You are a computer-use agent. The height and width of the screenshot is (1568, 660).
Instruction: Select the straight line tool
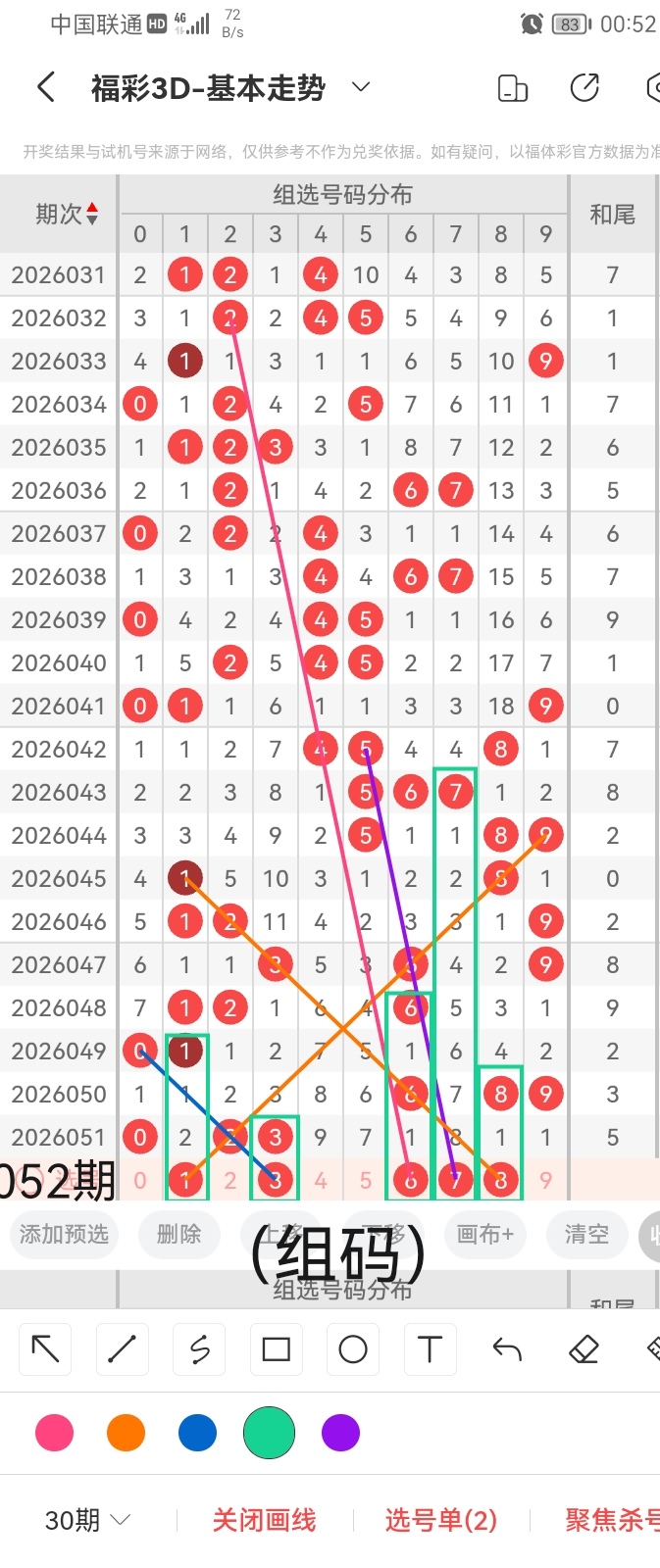(x=122, y=1349)
